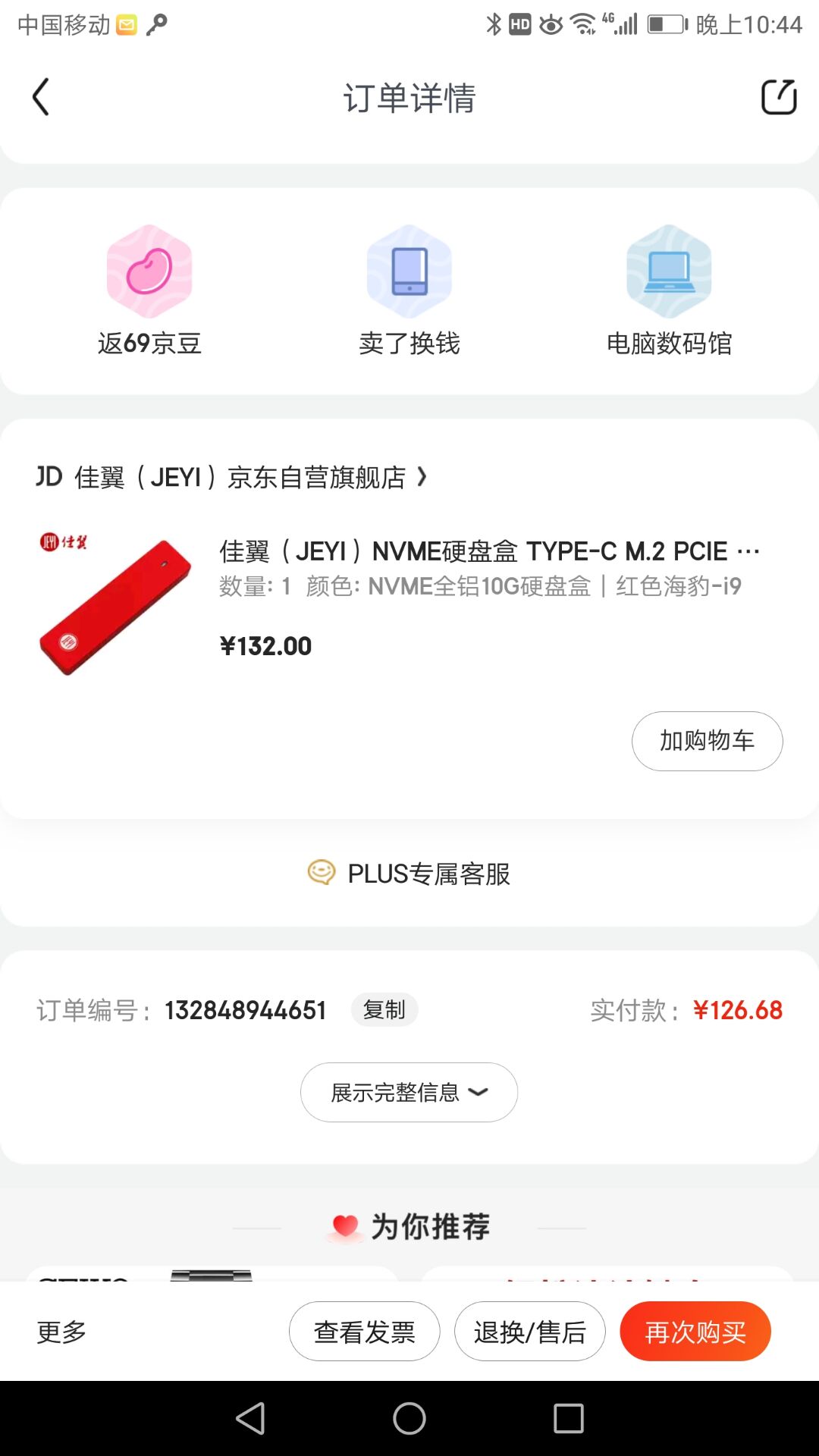Image resolution: width=819 pixels, height=1456 pixels.
Task: Tap 加购物车 to add item to cart
Action: 707,741
